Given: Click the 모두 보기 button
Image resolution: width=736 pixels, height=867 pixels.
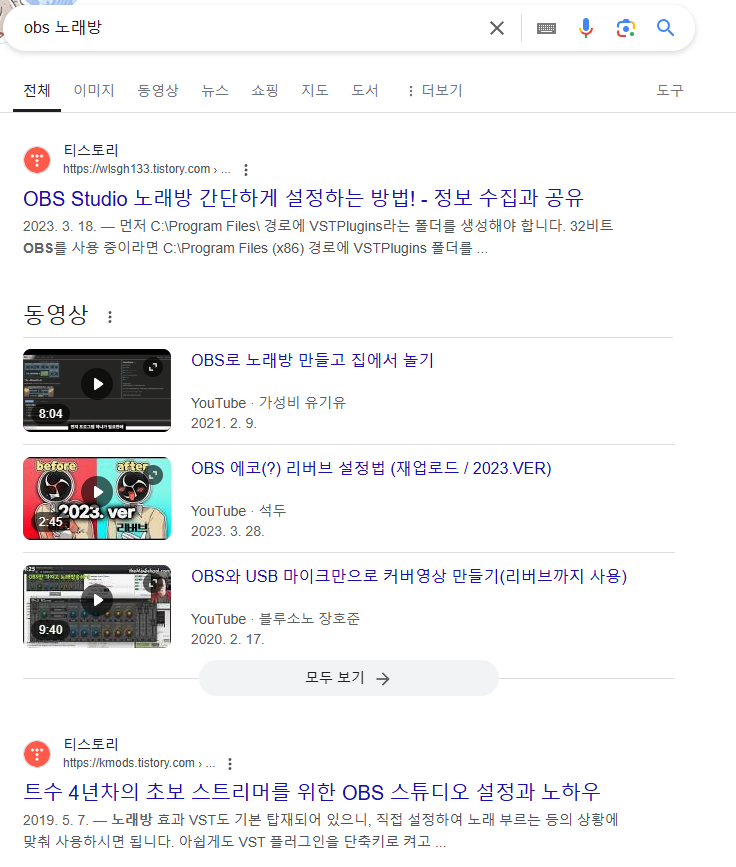Looking at the screenshot, I should tap(348, 677).
